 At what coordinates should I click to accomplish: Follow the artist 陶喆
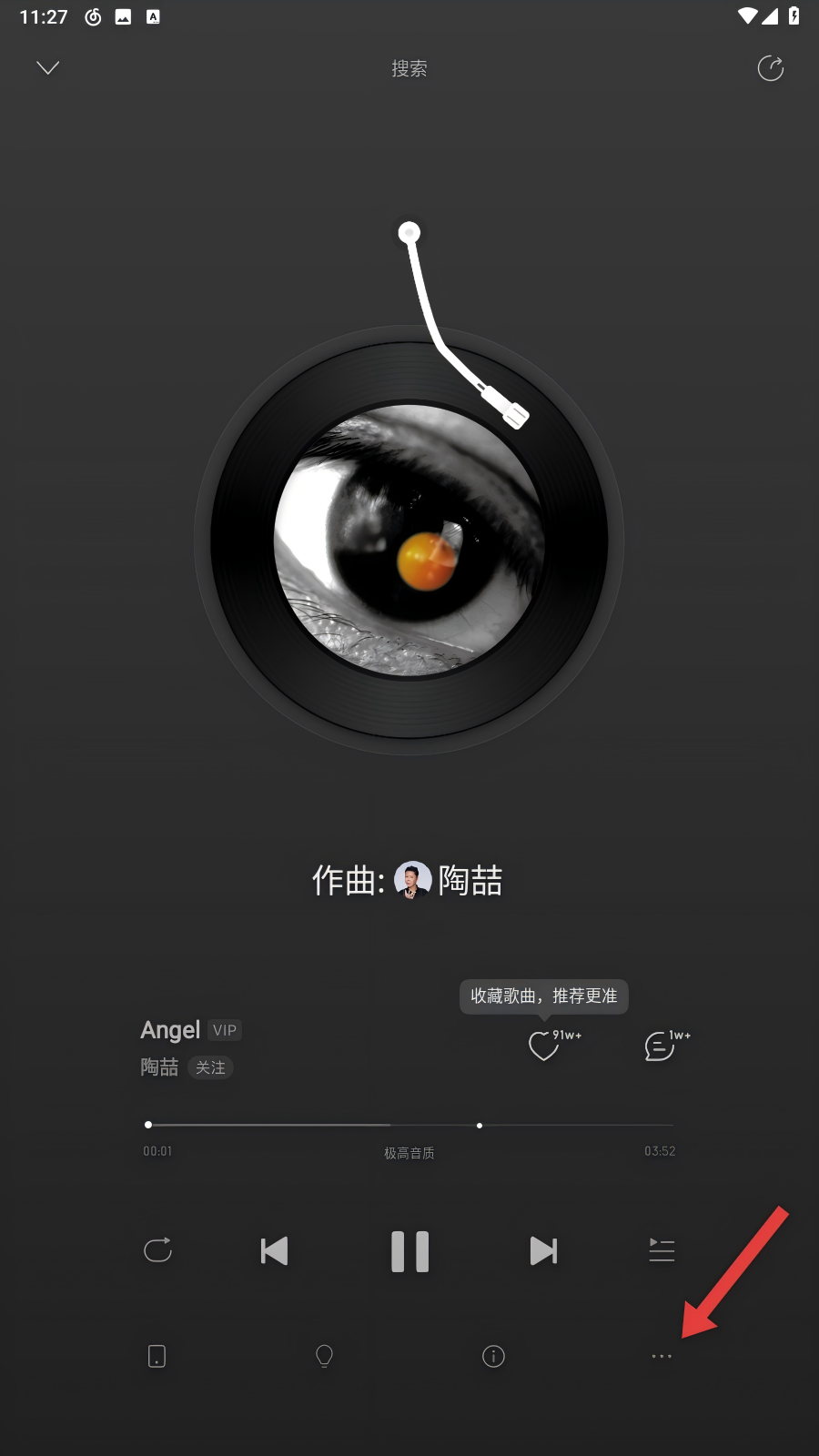[210, 1067]
